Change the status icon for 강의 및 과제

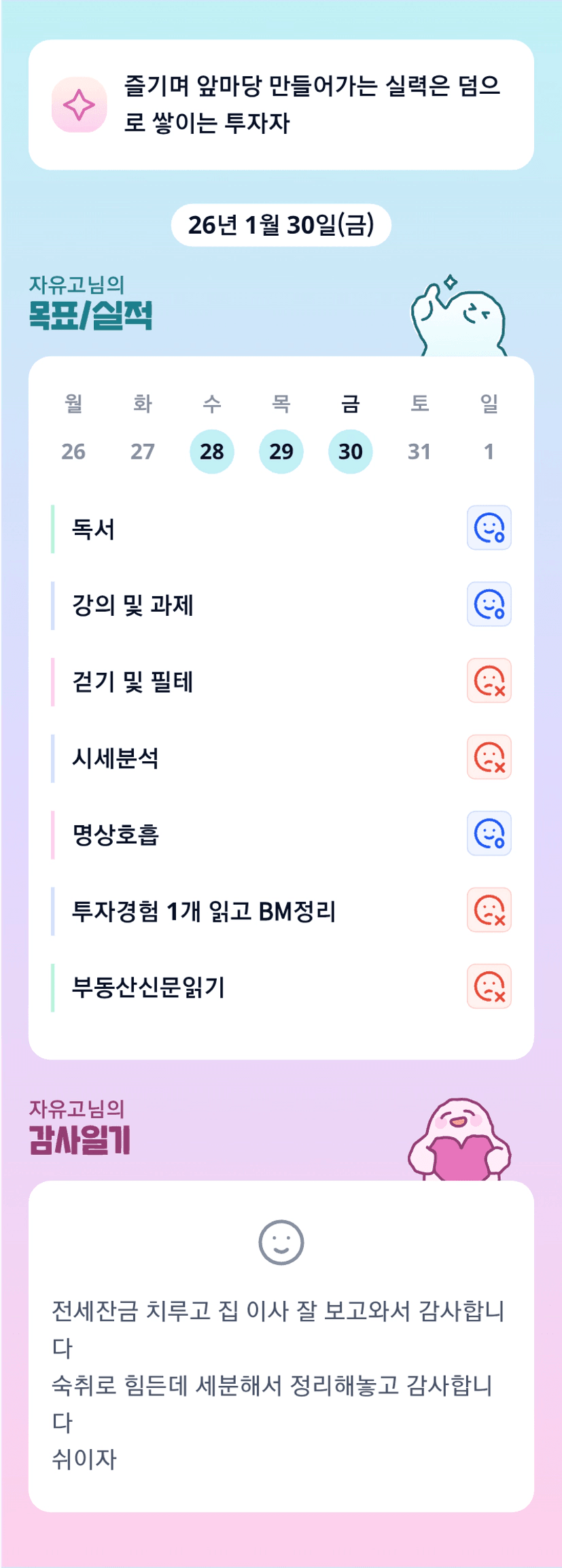489,604
